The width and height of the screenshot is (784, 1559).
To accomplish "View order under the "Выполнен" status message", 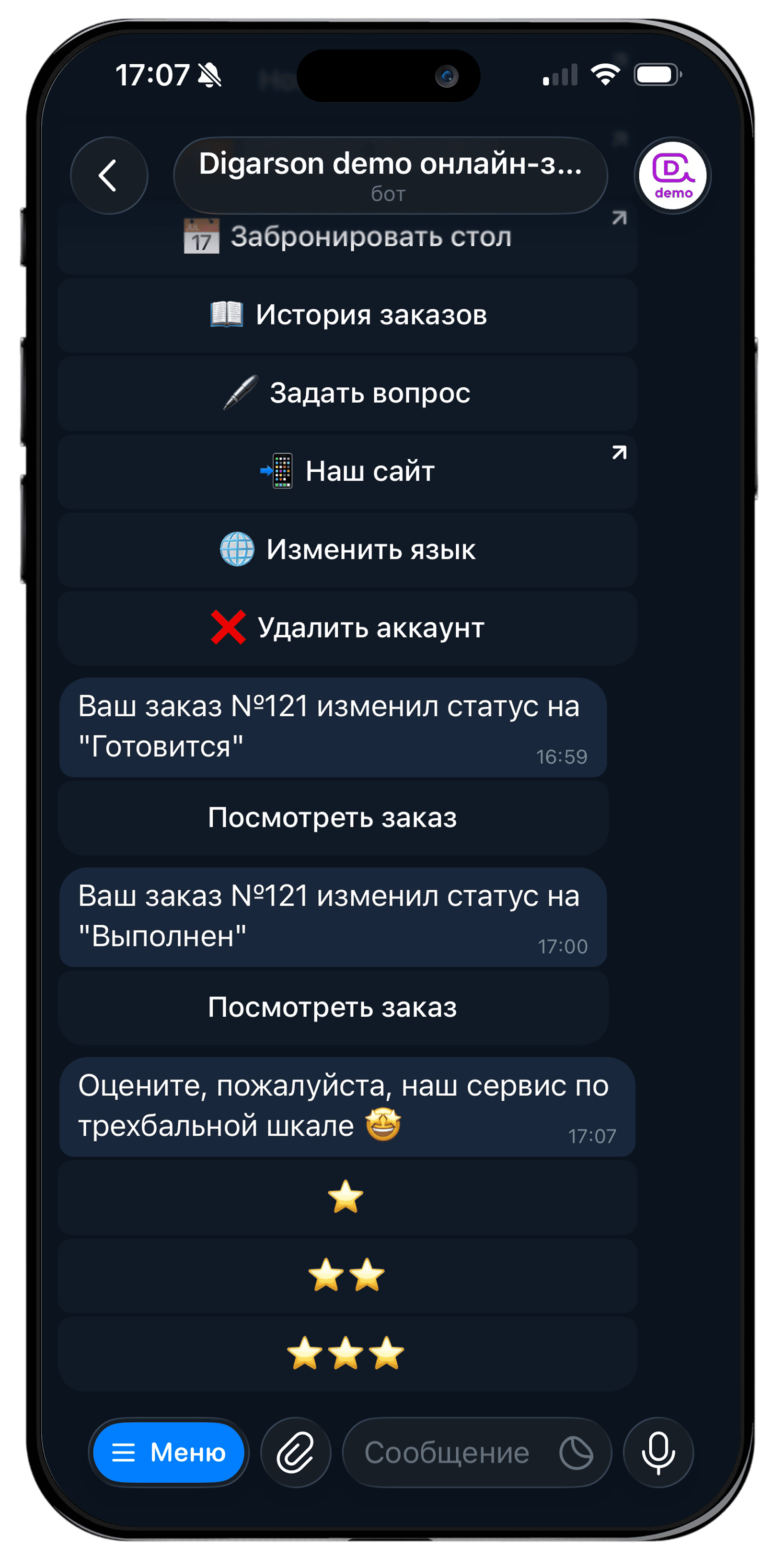I will tap(333, 1007).
